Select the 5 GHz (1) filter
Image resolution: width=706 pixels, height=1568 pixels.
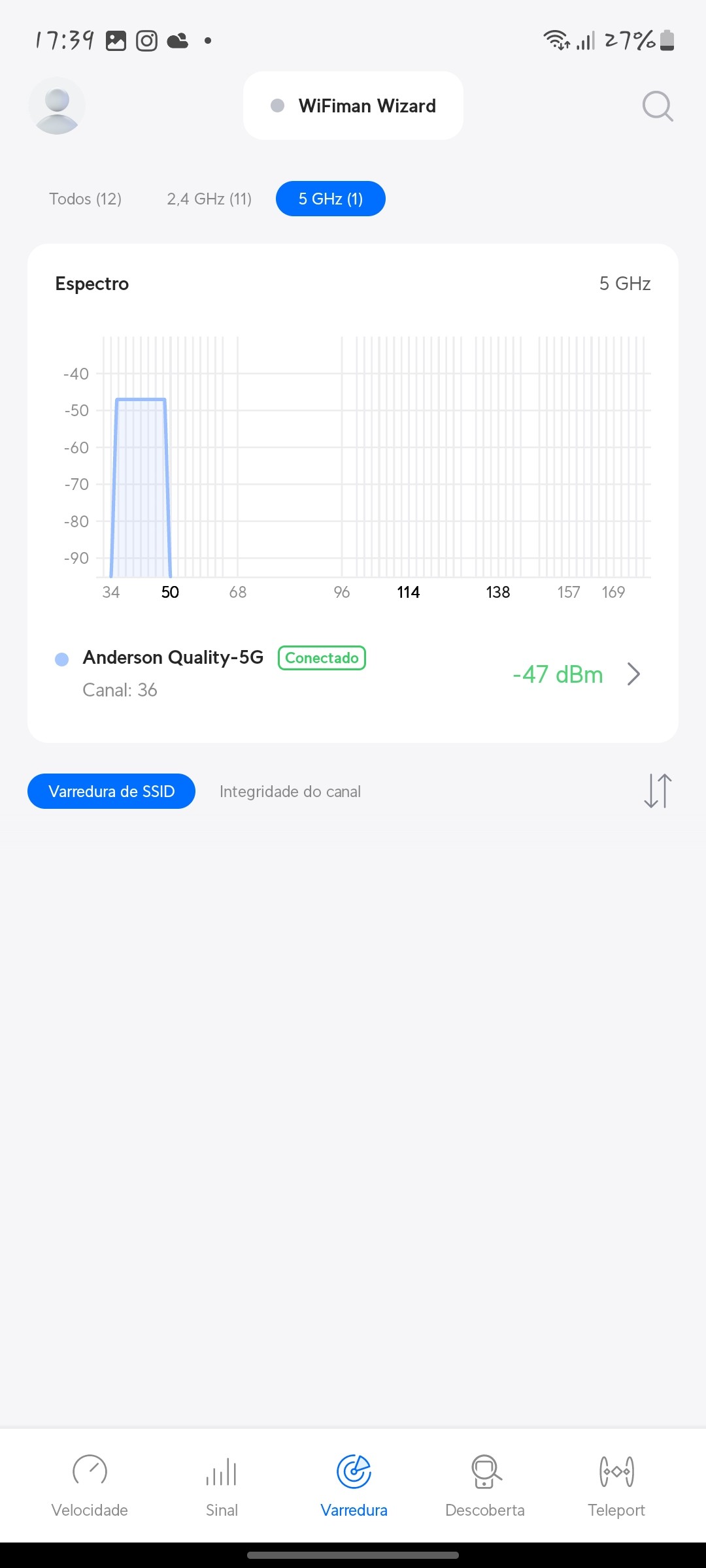coord(330,199)
